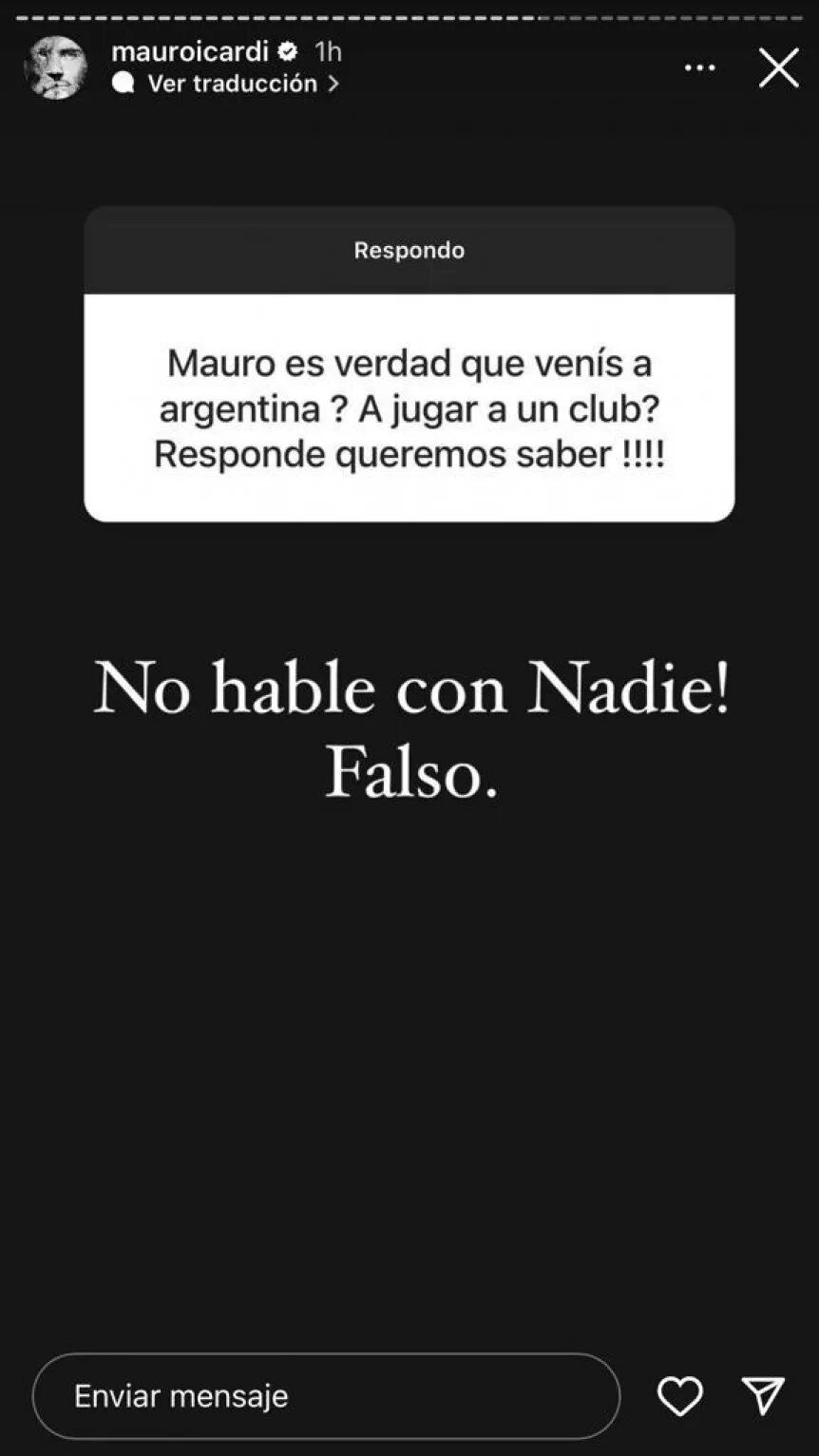
Task: Open mauroicardi username link
Action: [190, 51]
